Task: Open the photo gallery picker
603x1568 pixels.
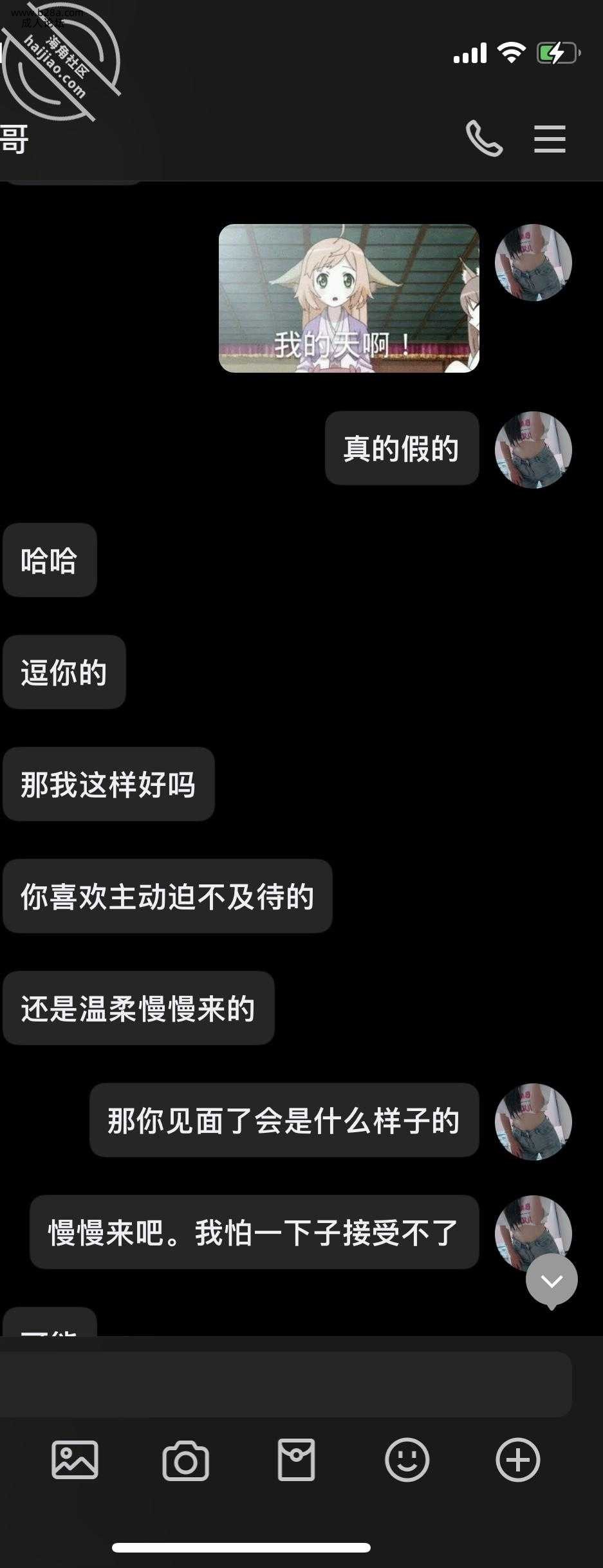Action: [75, 1461]
